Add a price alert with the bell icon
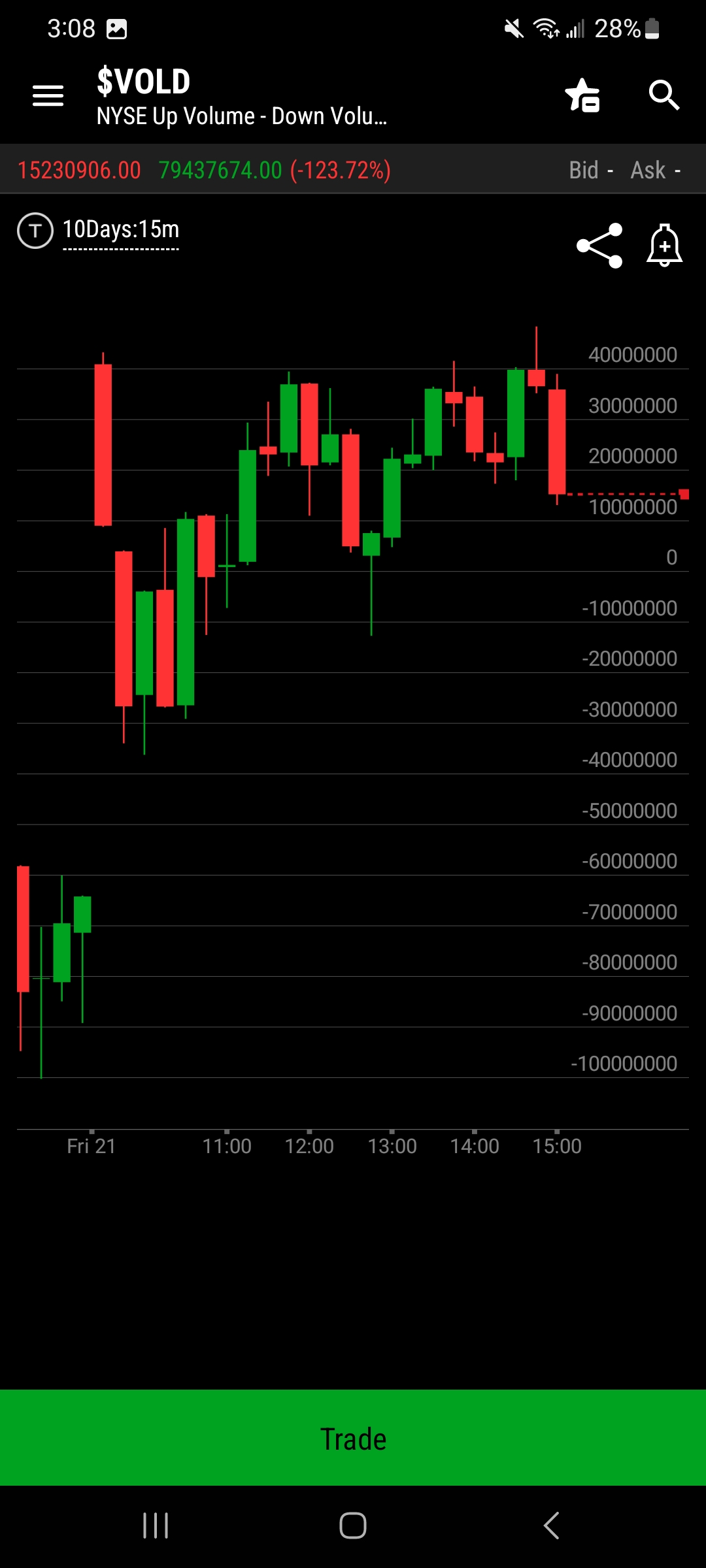Image resolution: width=706 pixels, height=1568 pixels. click(x=664, y=246)
